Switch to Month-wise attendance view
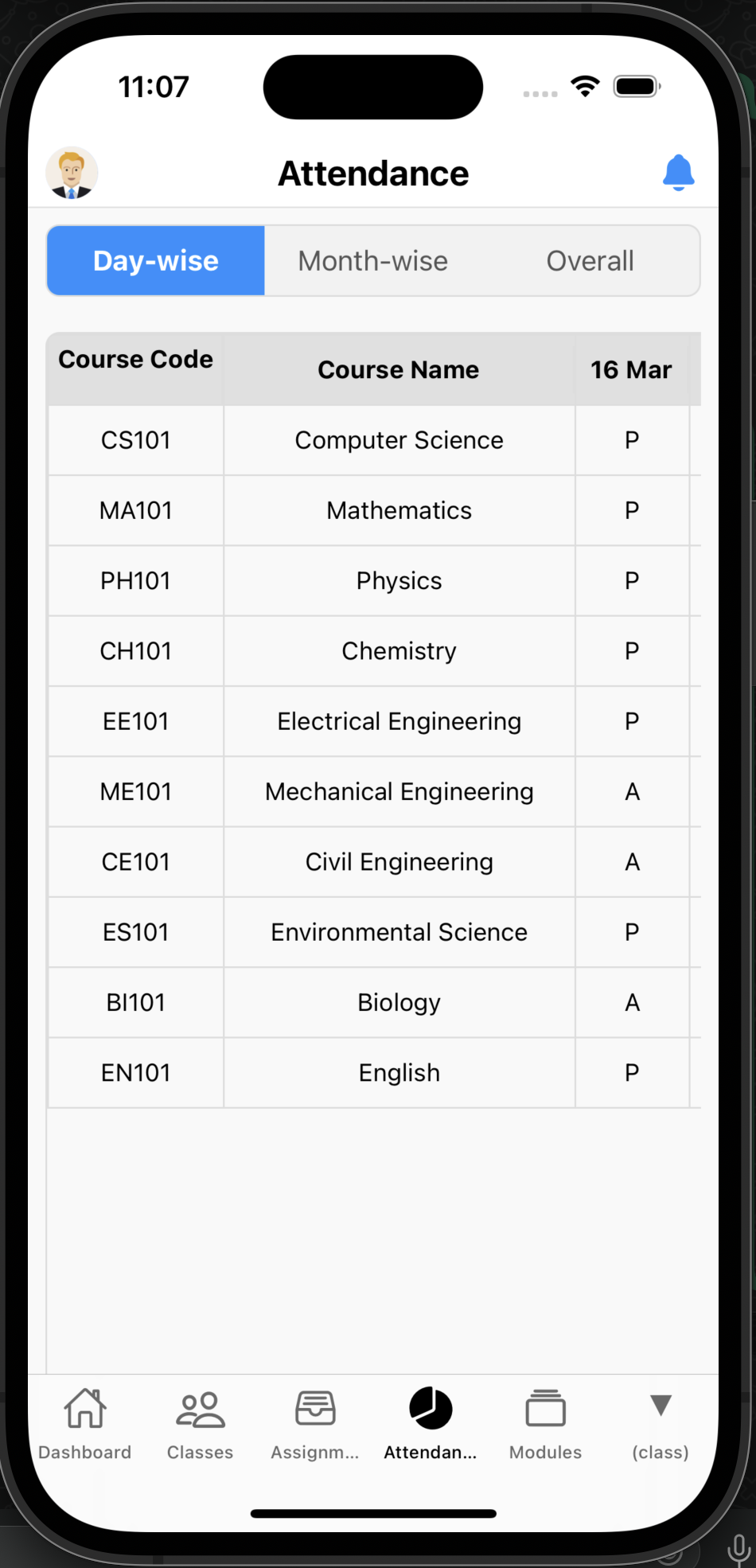Image resolution: width=756 pixels, height=1568 pixels. (372, 261)
